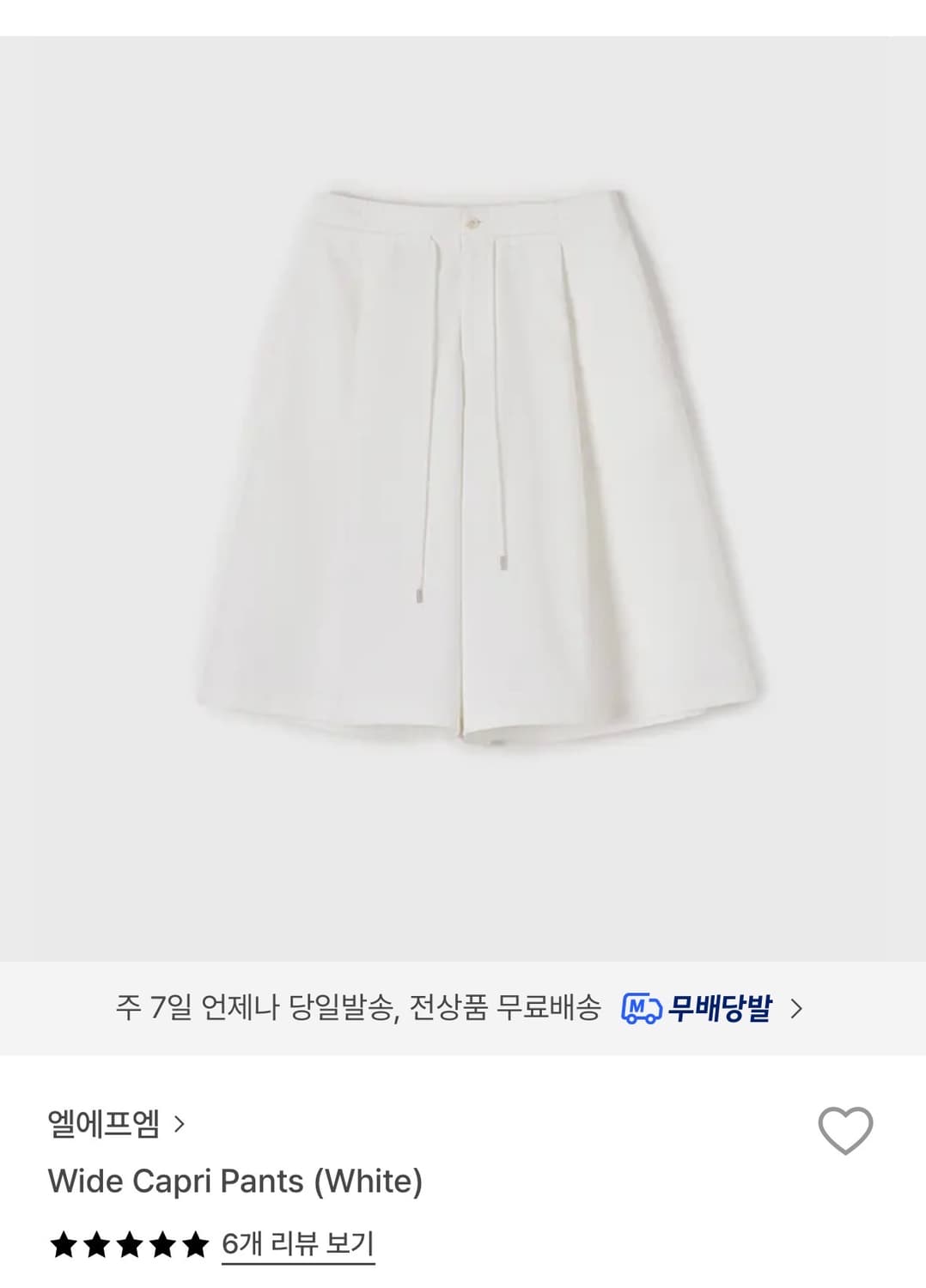The height and width of the screenshot is (1288, 926).
Task: Open the gray shipping info bar
Action: pyautogui.click(x=463, y=1012)
